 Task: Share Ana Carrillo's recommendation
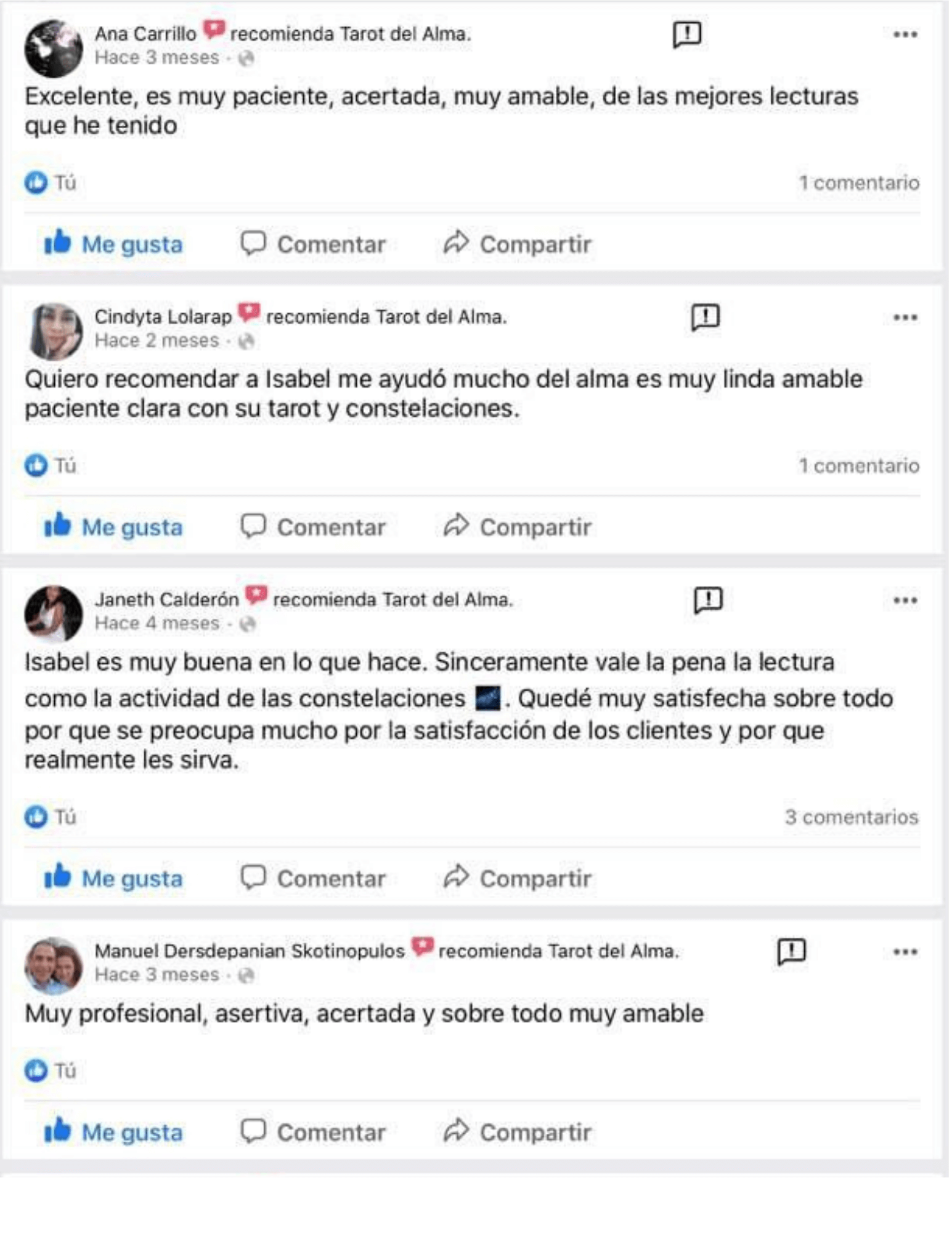pyautogui.click(x=517, y=244)
